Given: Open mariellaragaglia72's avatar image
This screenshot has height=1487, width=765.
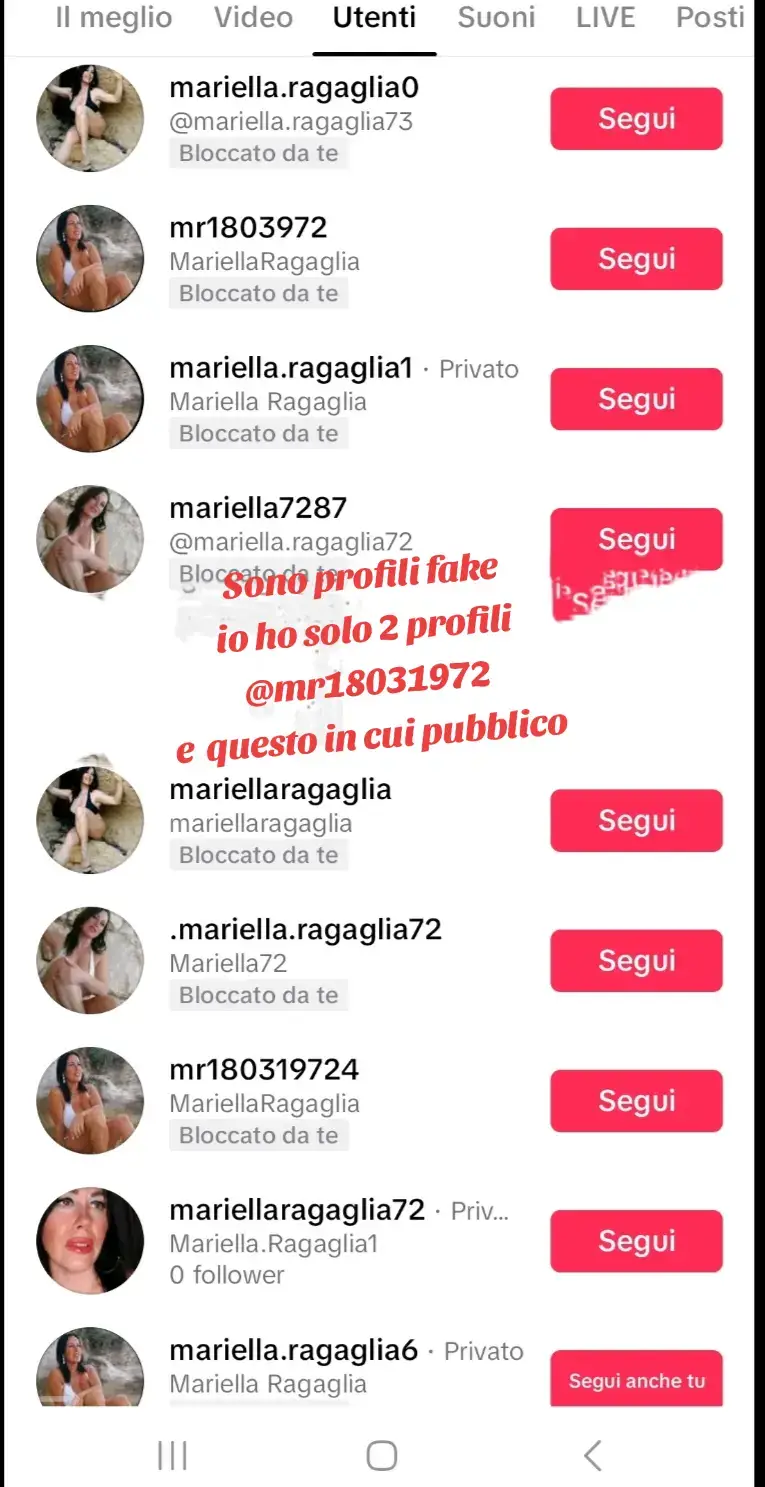Looking at the screenshot, I should (x=90, y=1242).
